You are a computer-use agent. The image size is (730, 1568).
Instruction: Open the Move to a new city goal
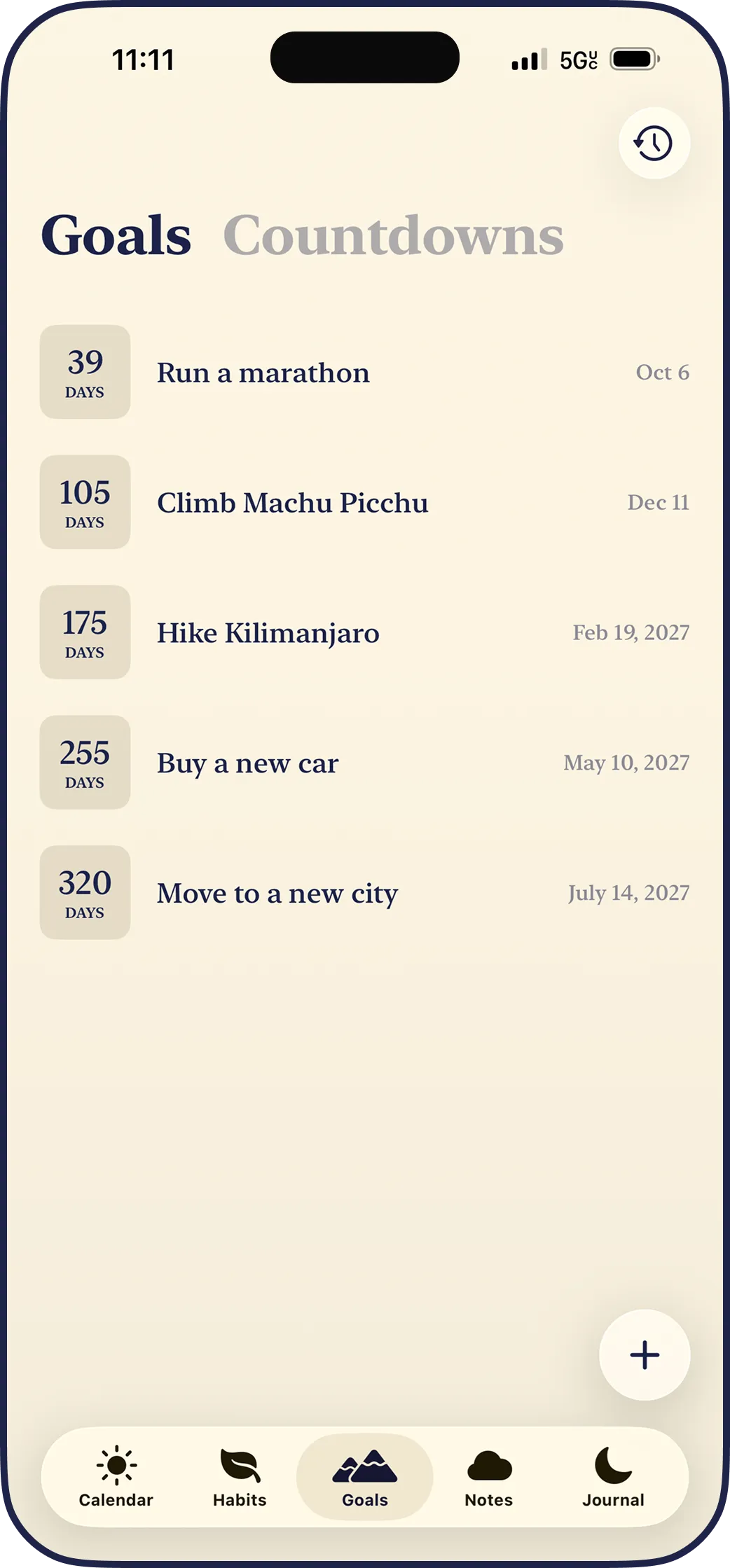pyautogui.click(x=364, y=893)
